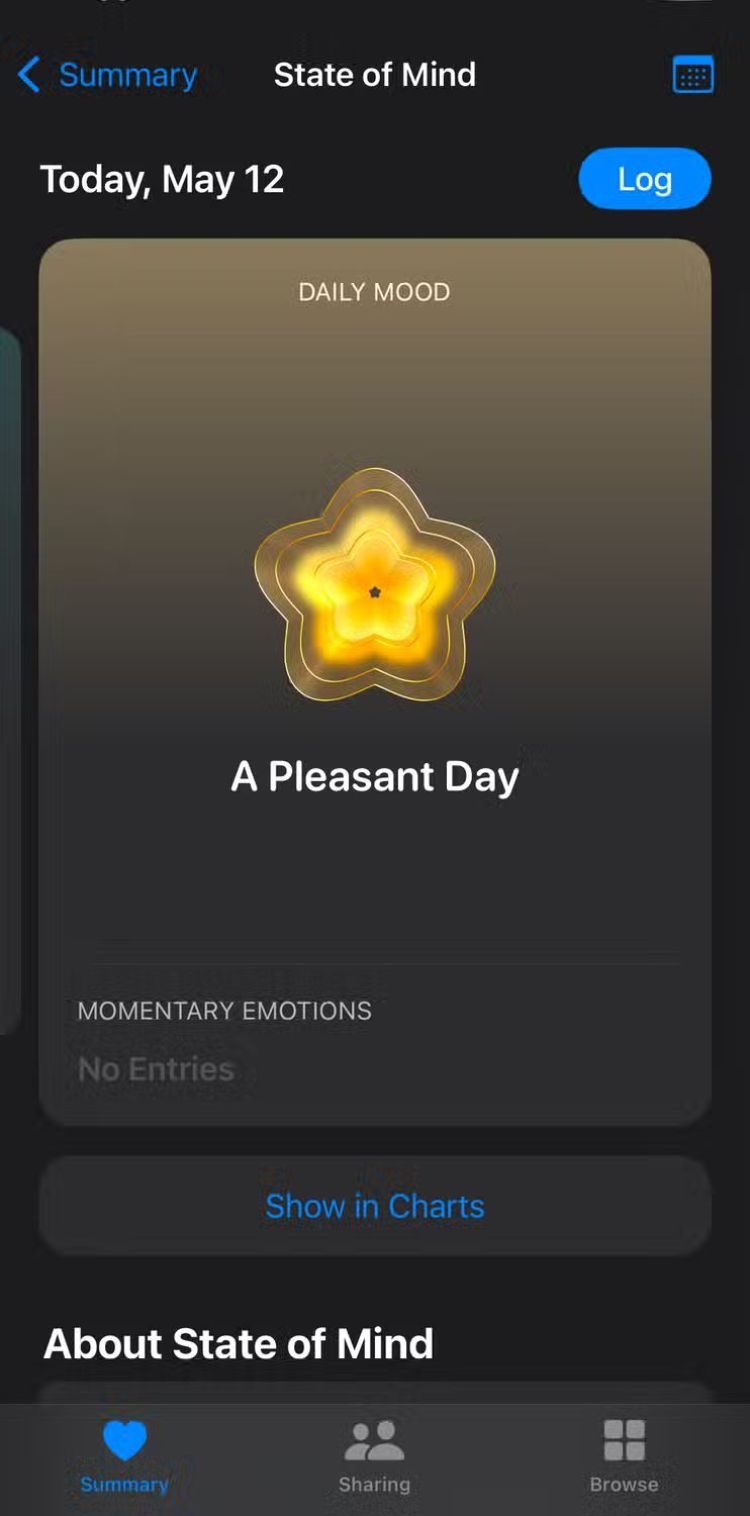
Task: Go back to Summary
Action: [108, 75]
